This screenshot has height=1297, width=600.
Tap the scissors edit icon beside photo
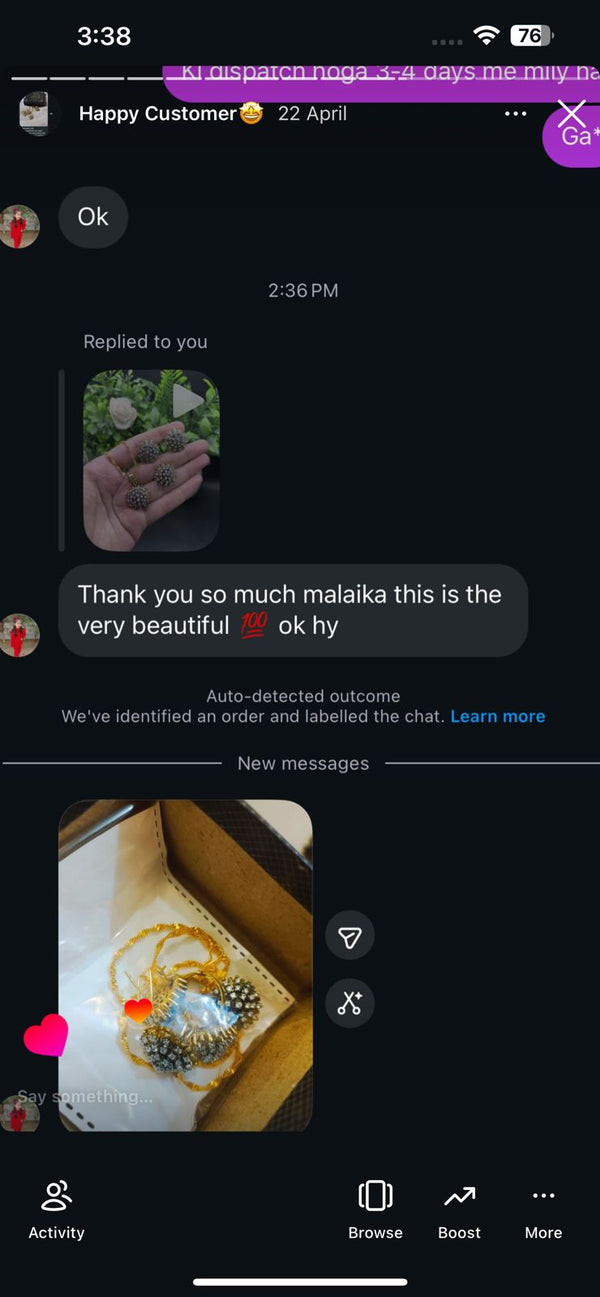point(350,1003)
